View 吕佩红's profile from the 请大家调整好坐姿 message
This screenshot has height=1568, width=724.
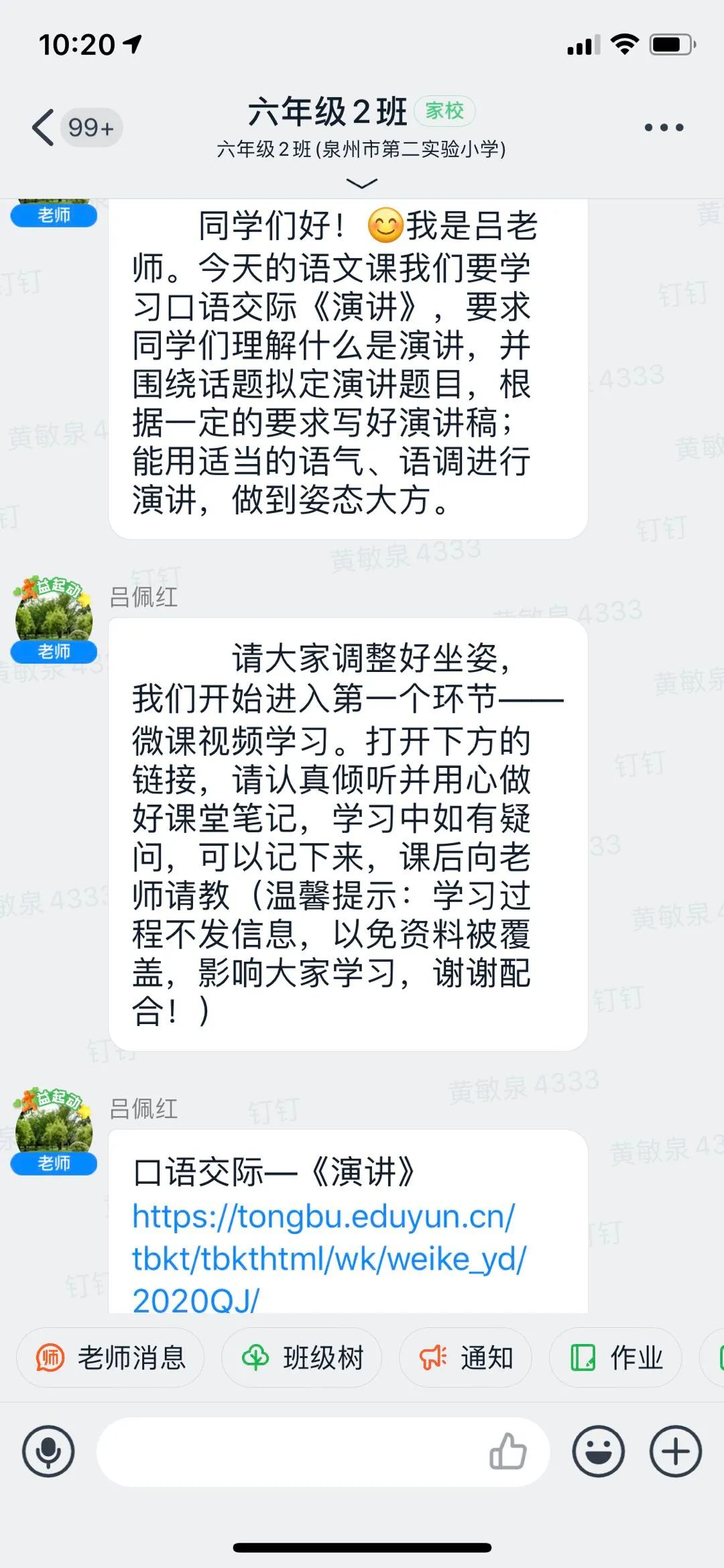[x=54, y=612]
